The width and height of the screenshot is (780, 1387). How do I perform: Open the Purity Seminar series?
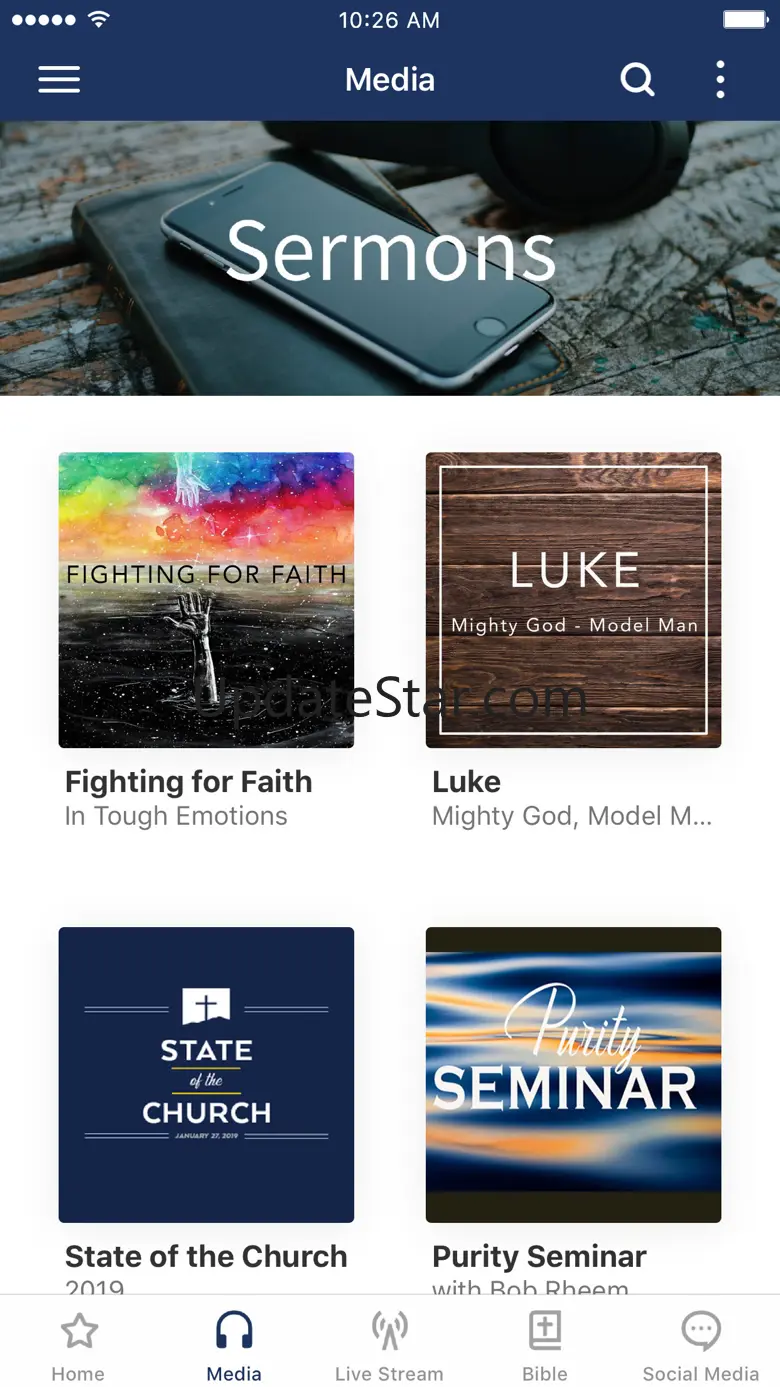tap(573, 1074)
